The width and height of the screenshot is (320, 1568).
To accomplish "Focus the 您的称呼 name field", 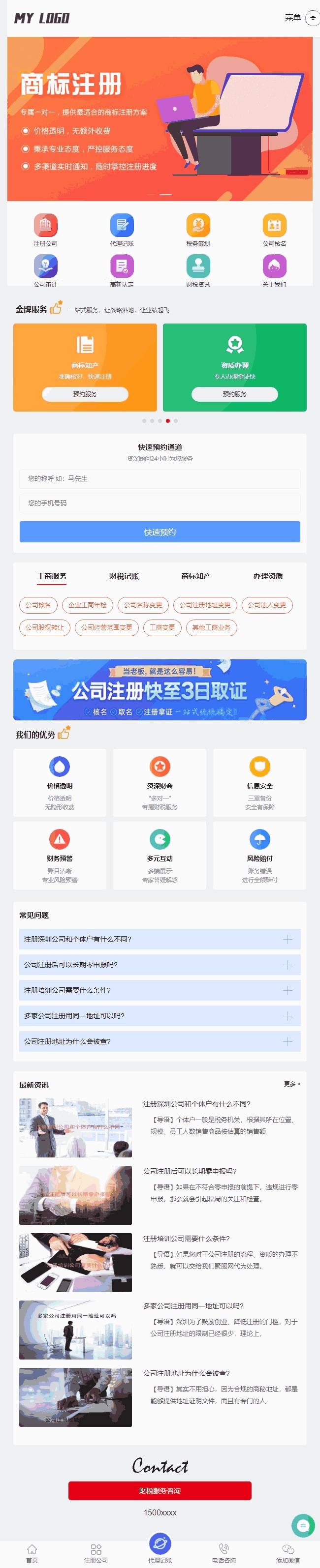I will [x=160, y=478].
